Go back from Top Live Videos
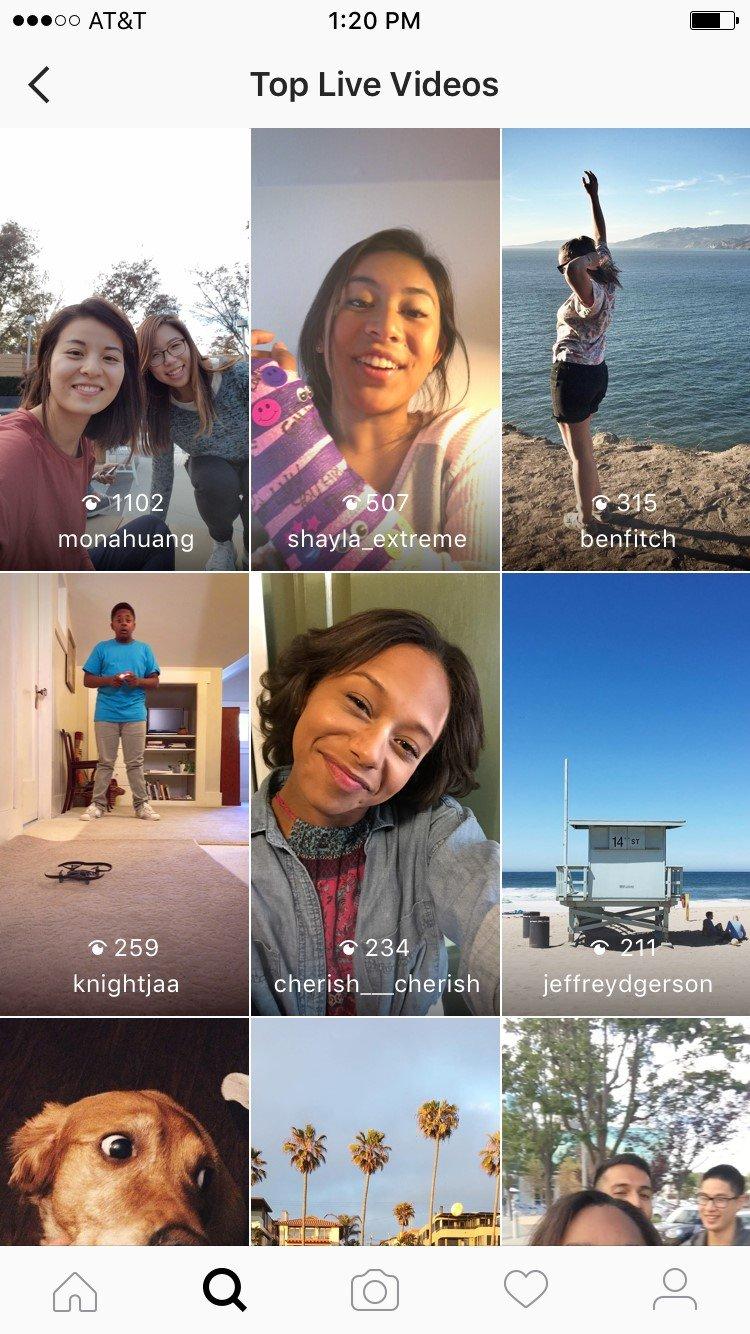The height and width of the screenshot is (1334, 750). point(39,85)
